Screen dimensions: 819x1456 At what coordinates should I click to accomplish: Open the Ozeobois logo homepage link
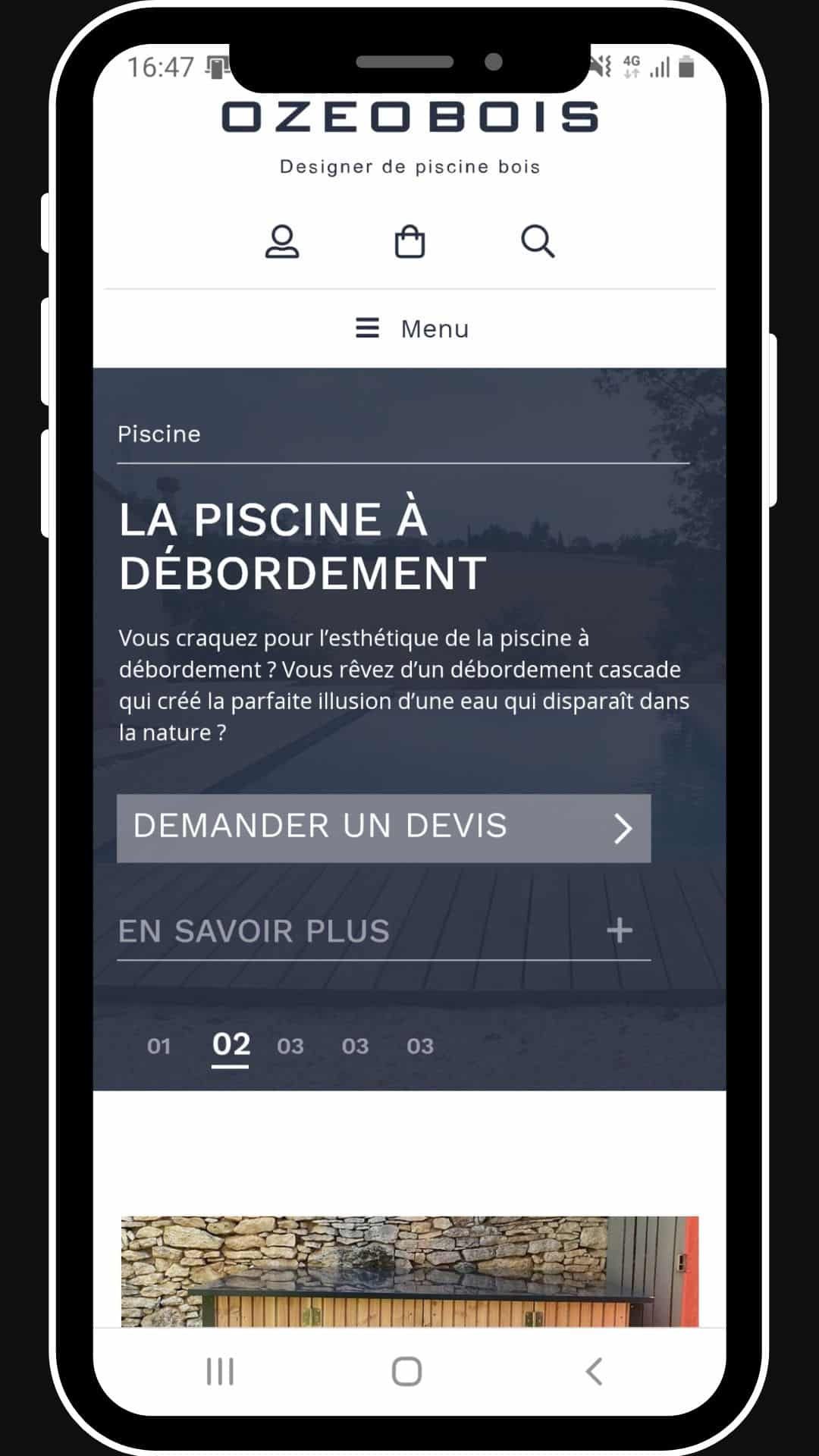tap(409, 118)
